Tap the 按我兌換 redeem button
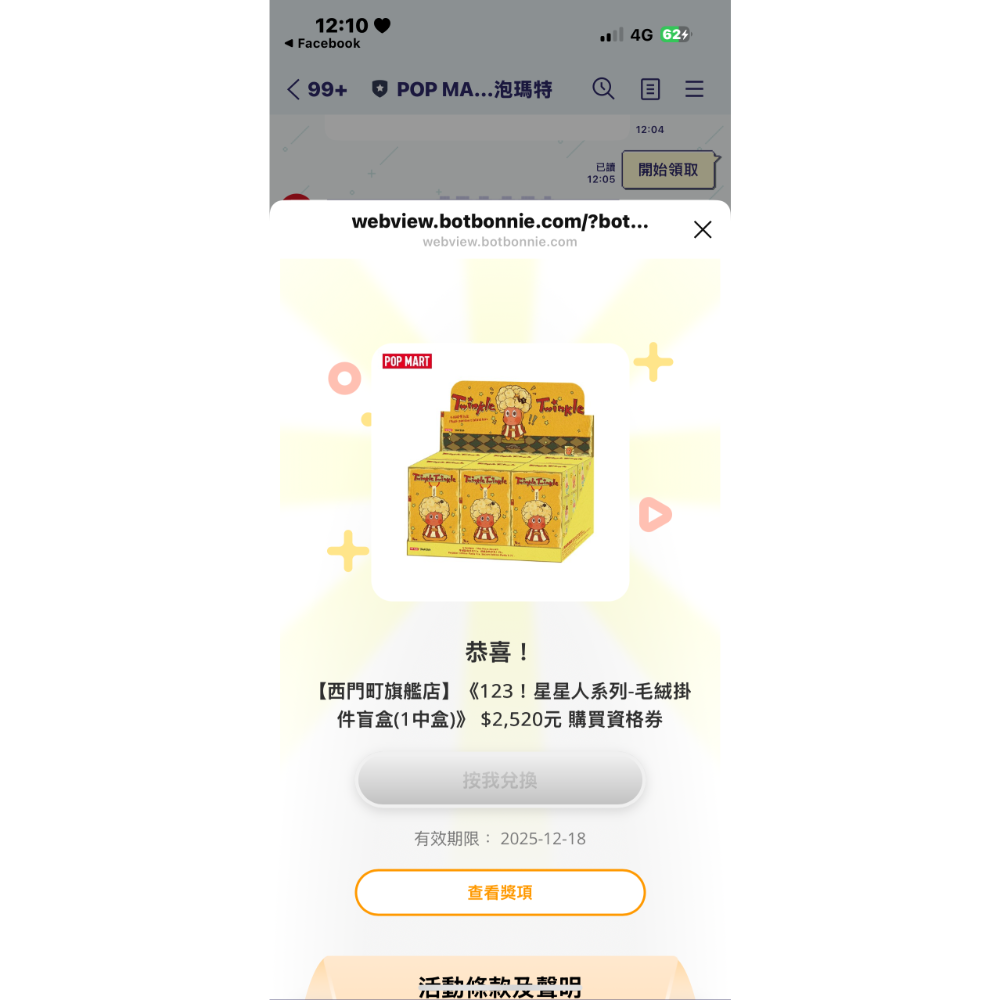 click(500, 780)
